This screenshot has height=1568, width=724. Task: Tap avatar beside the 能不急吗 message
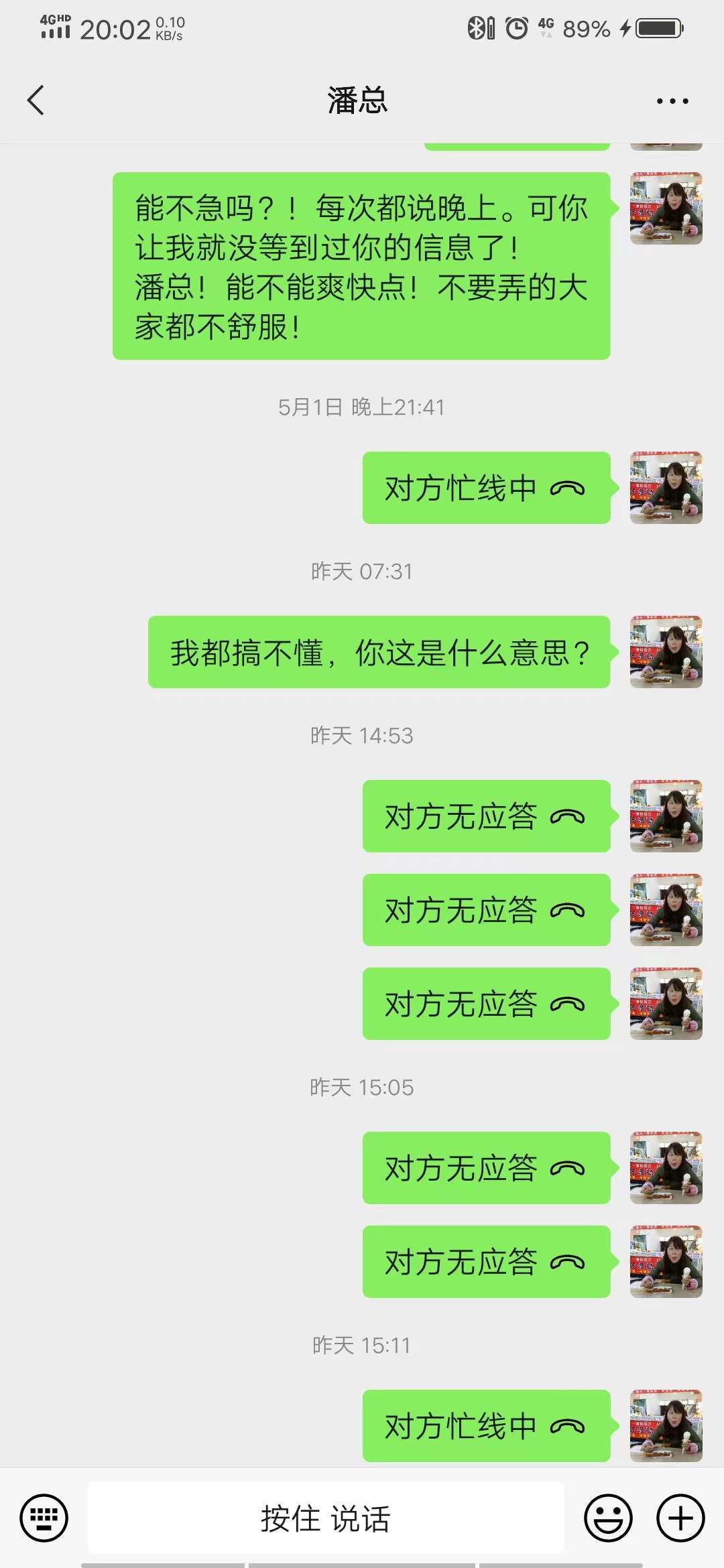666,208
